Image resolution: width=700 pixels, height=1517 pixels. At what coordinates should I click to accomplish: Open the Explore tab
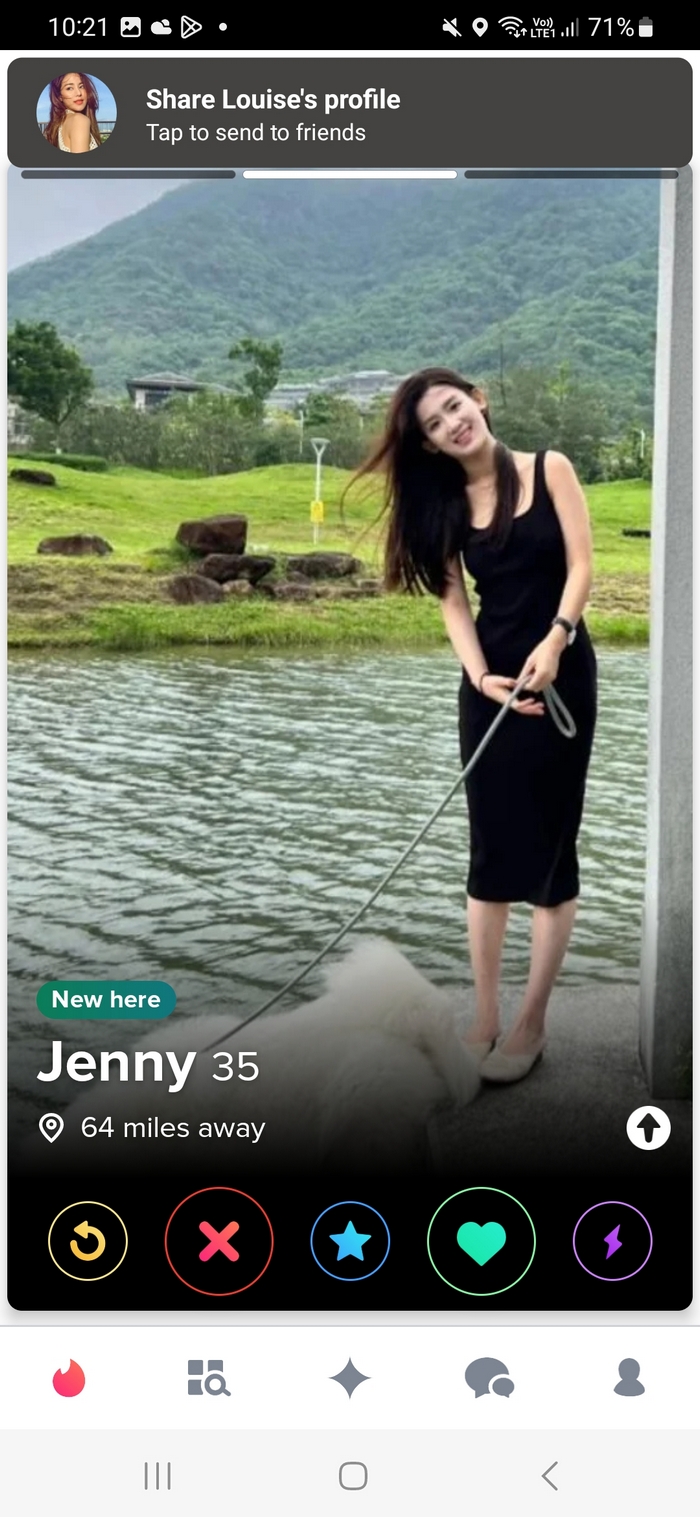point(209,1378)
